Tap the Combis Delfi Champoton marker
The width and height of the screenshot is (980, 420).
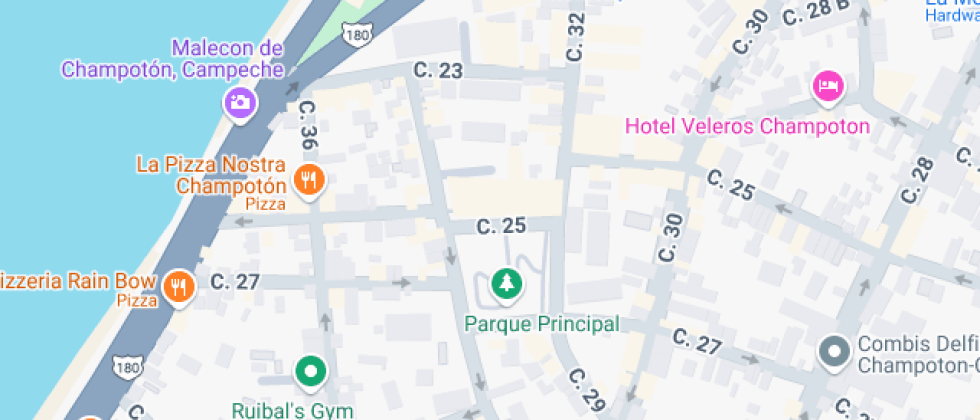tap(833, 352)
